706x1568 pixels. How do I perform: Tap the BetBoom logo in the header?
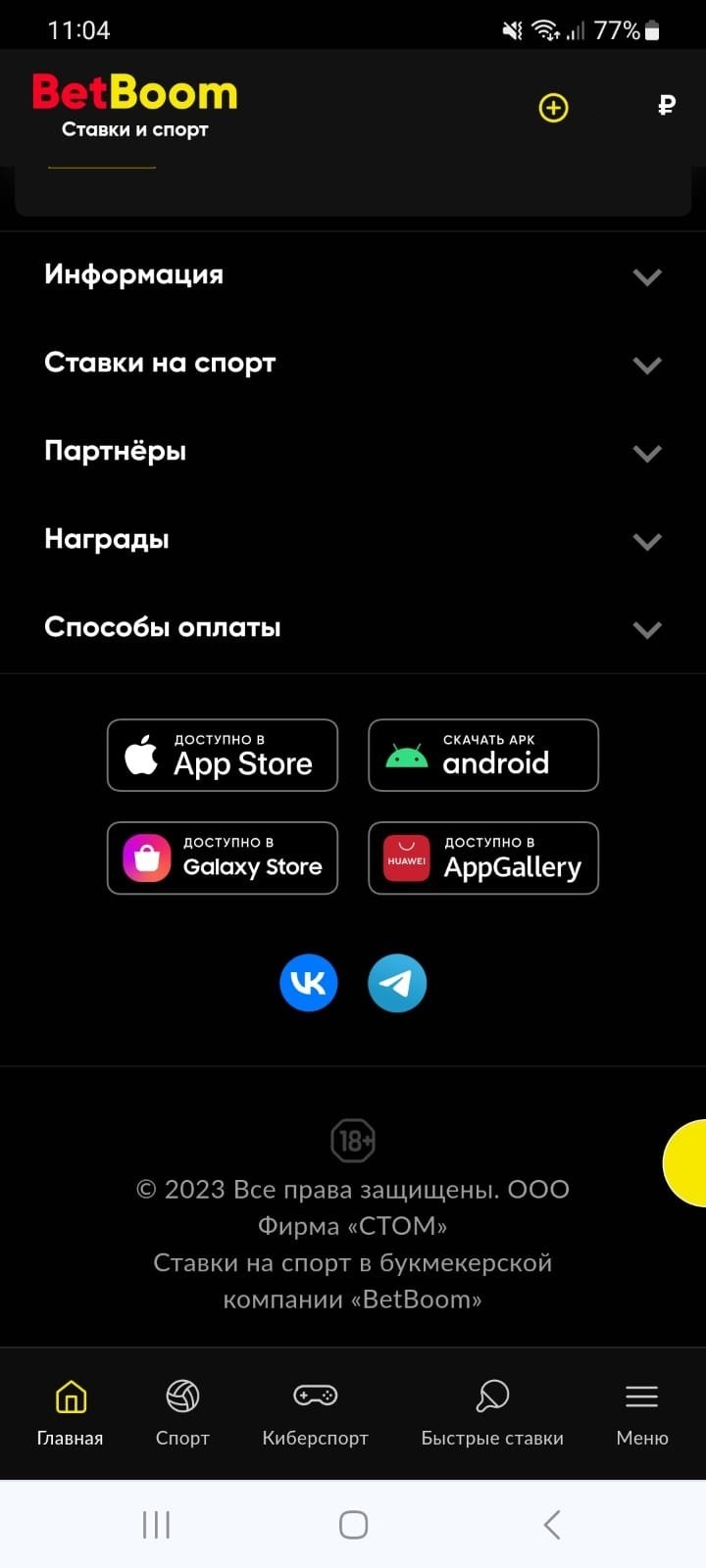click(135, 105)
